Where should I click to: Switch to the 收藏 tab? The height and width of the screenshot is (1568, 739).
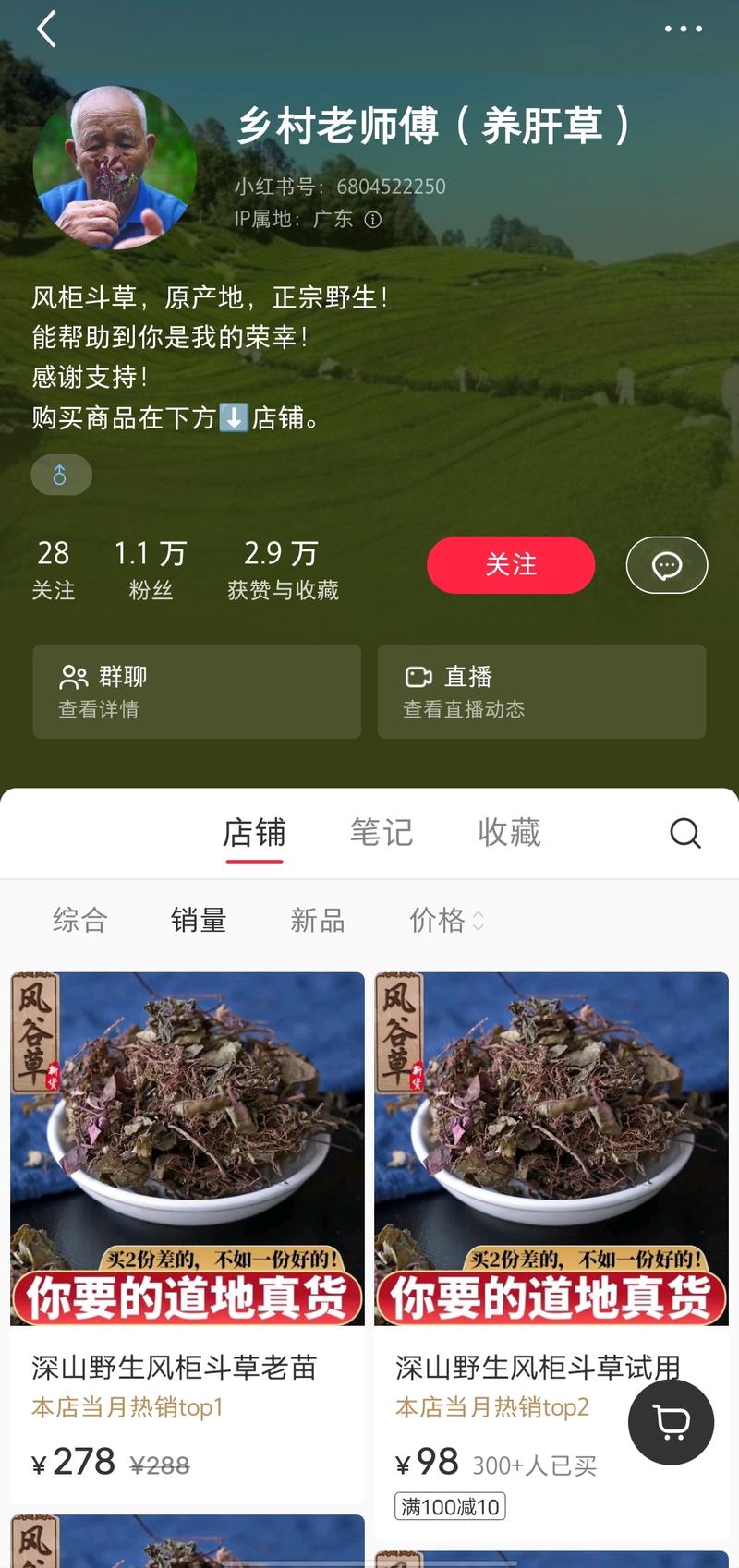point(509,832)
